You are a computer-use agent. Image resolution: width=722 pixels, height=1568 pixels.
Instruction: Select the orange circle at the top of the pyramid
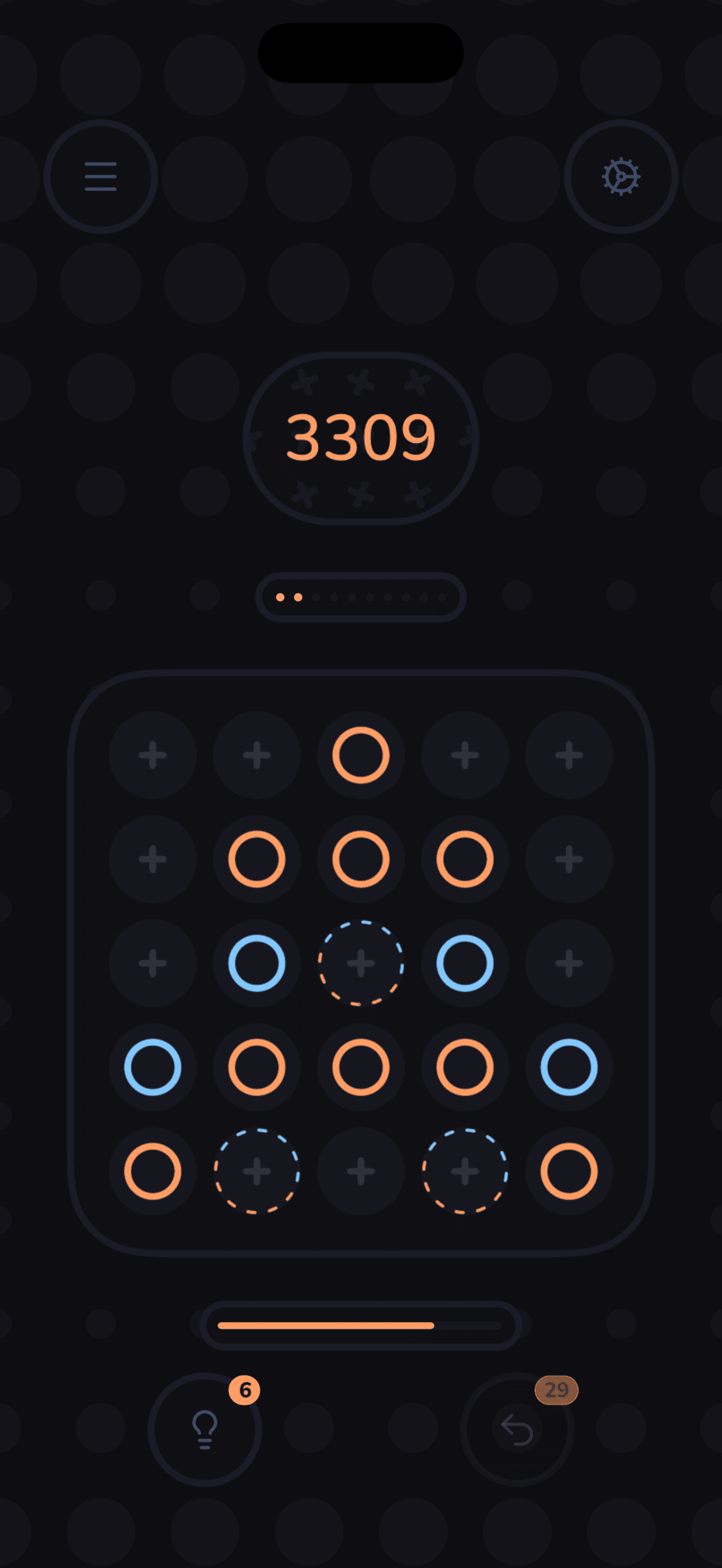[361, 755]
